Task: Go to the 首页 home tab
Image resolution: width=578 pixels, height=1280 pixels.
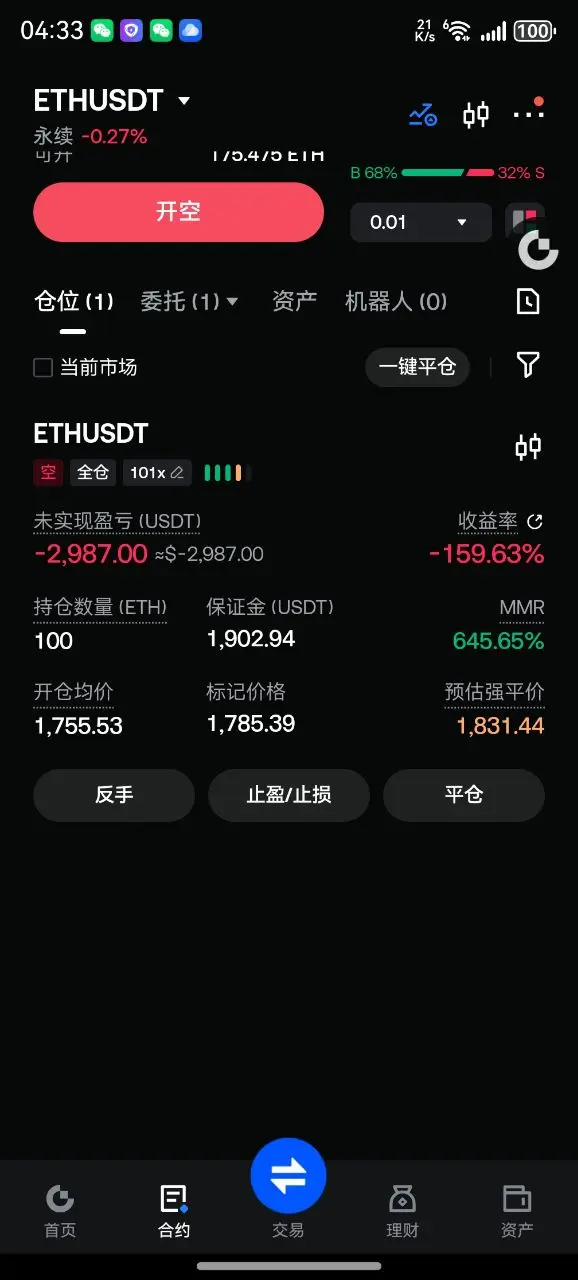Action: [x=60, y=1211]
